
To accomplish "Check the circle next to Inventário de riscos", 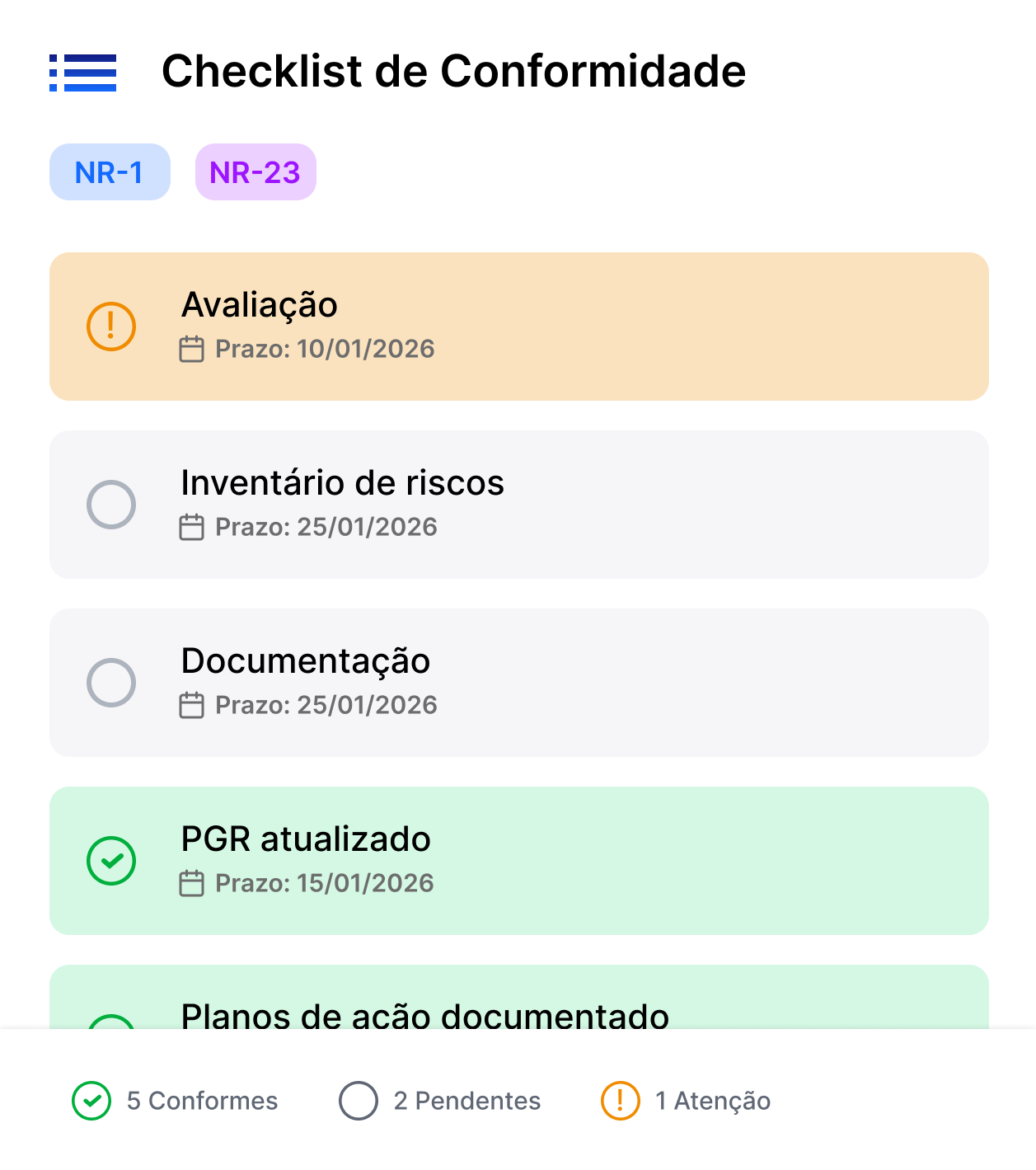I will click(111, 504).
